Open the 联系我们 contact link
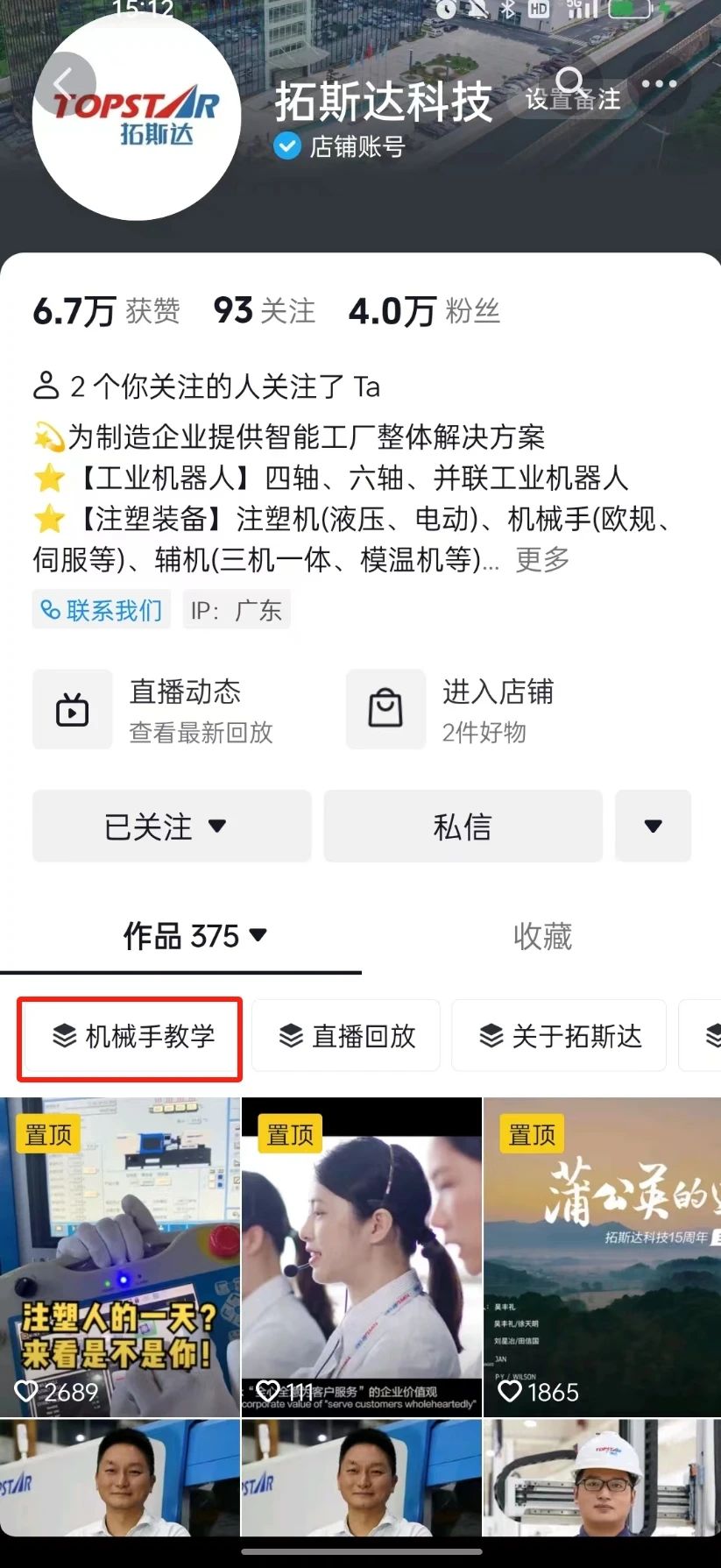Viewport: 721px width, 1568px height. coord(102,610)
